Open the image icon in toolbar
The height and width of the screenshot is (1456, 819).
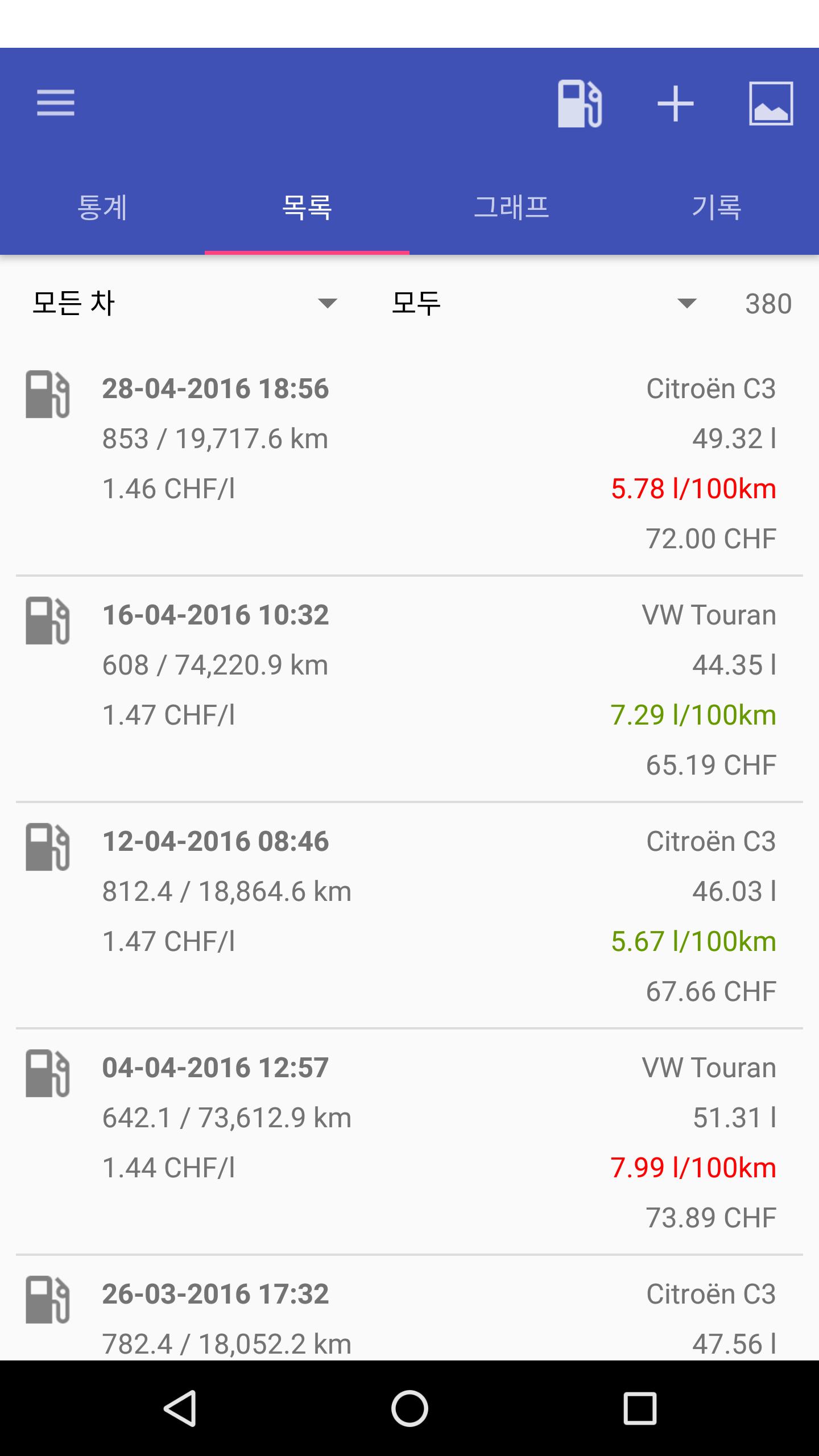(x=771, y=103)
